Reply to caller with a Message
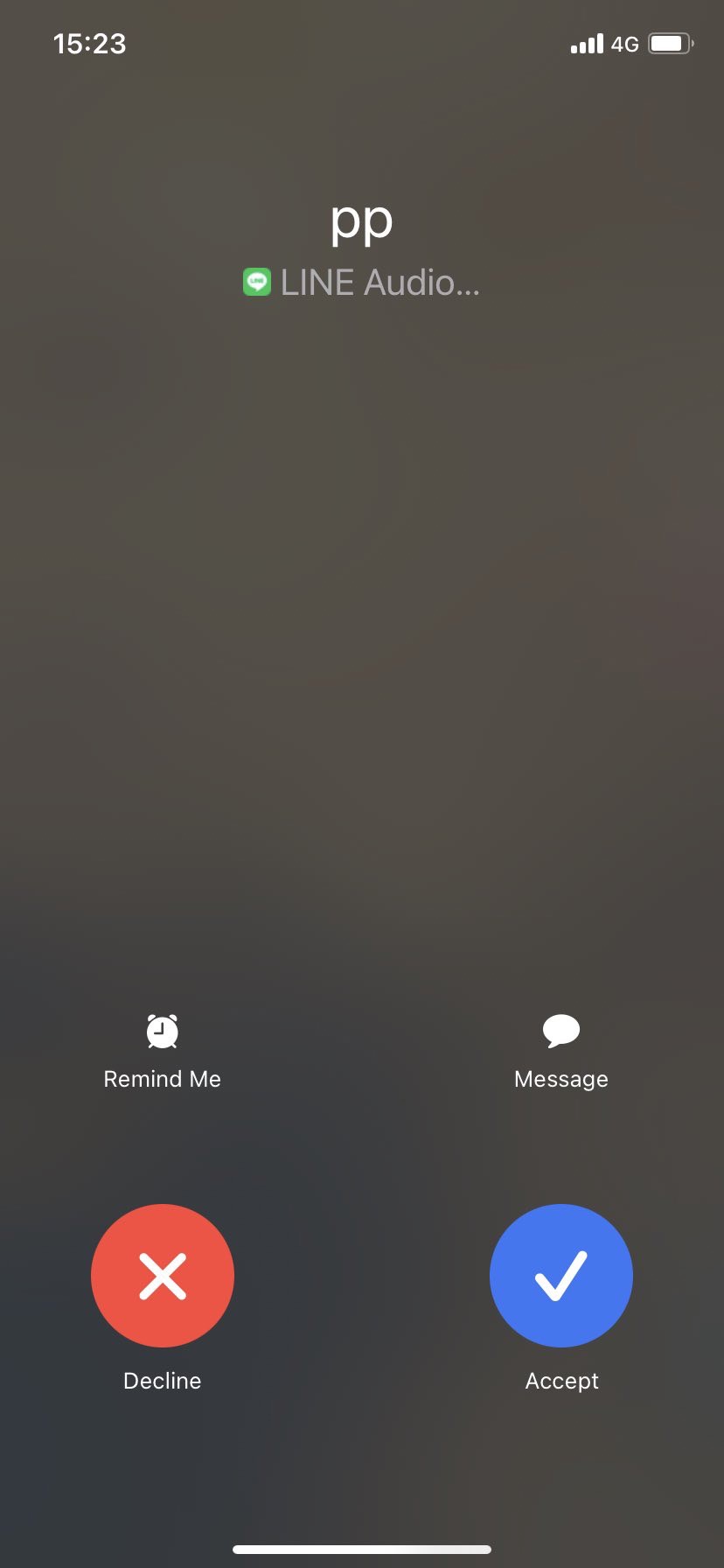This screenshot has width=724, height=1568. coord(561,1051)
